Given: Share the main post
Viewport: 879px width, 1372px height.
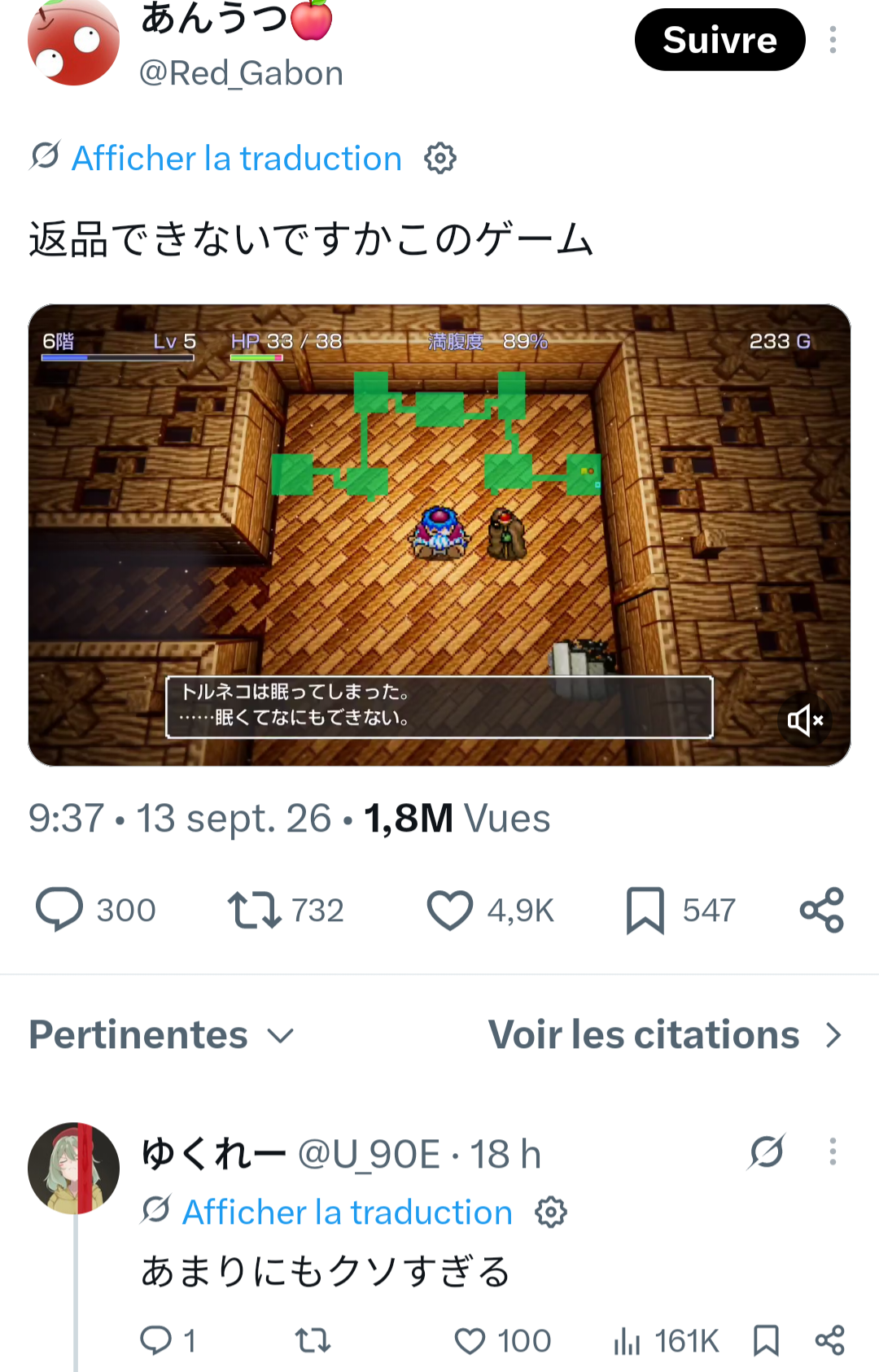Looking at the screenshot, I should pos(822,910).
